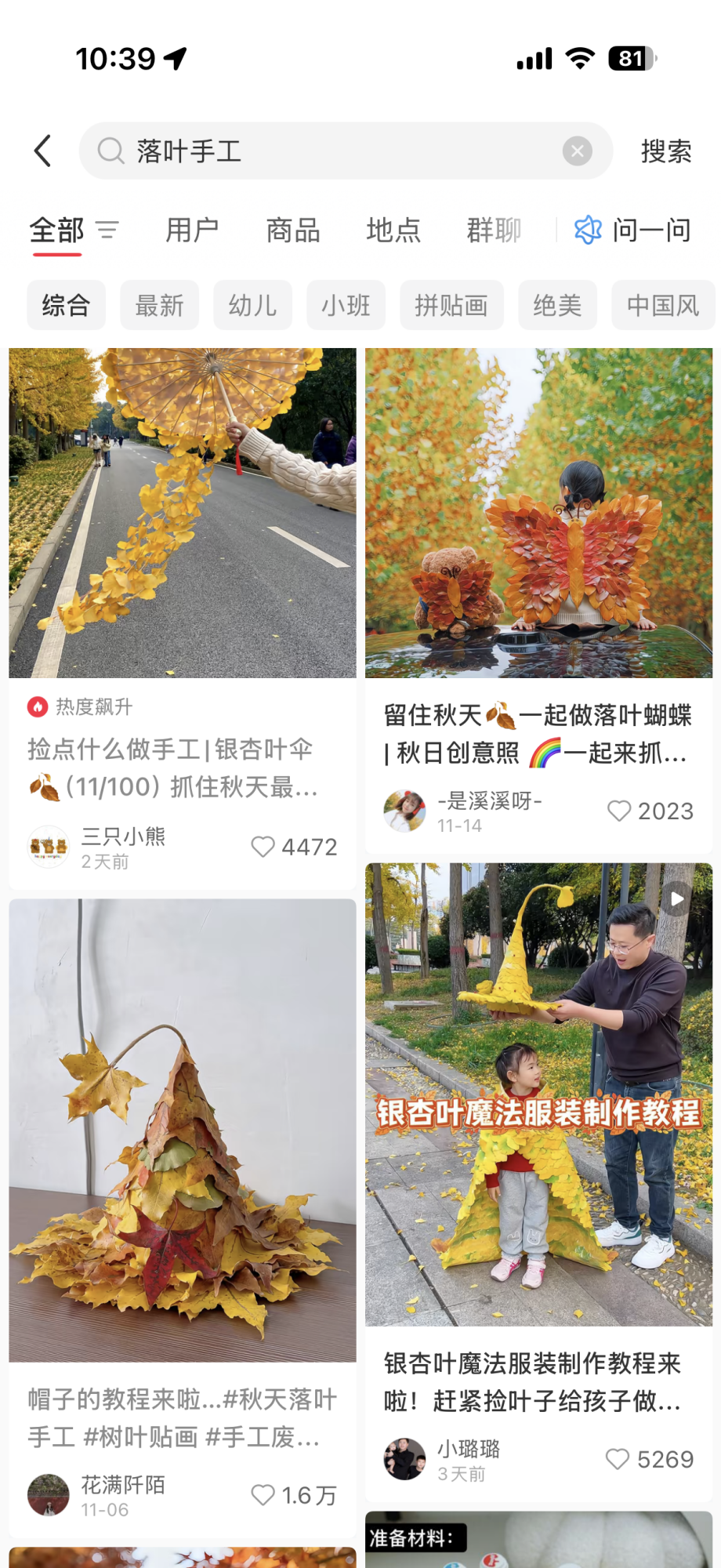Image resolution: width=721 pixels, height=1568 pixels.
Task: Clear the search text 落叶手工
Action: click(577, 151)
